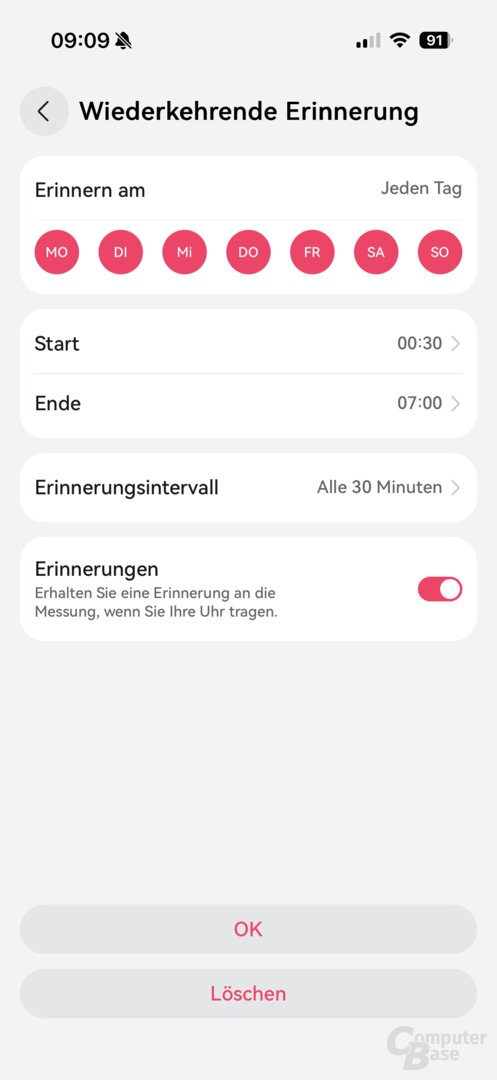Confirm with the OK button
This screenshot has height=1080, width=497.
[248, 929]
